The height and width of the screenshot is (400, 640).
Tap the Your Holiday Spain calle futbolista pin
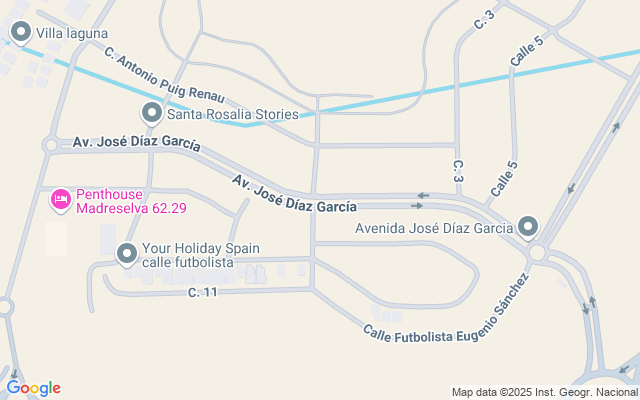pyautogui.click(x=127, y=254)
